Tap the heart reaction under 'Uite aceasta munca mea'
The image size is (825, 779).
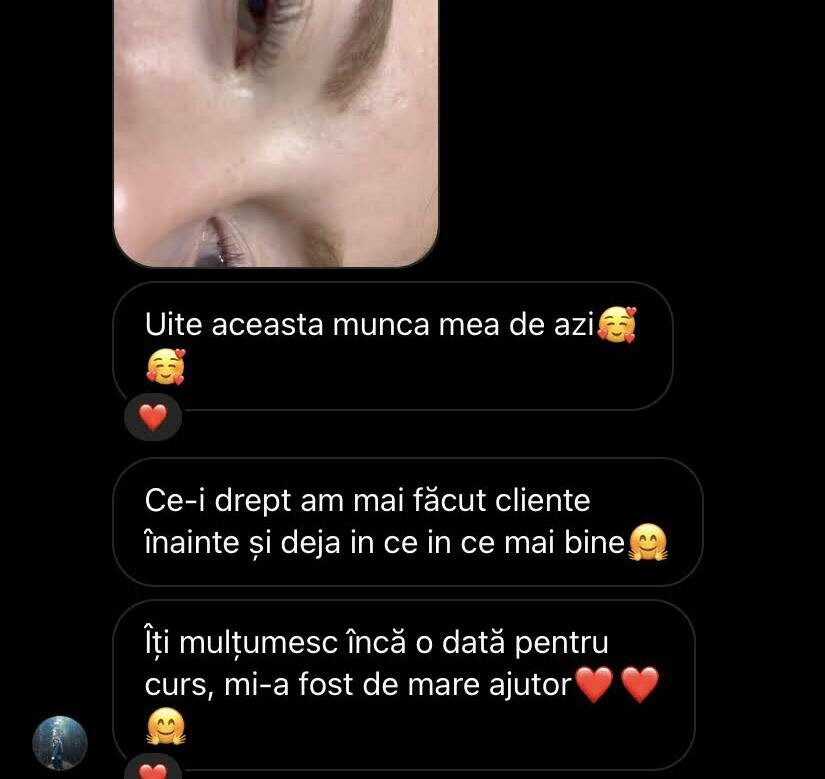(x=152, y=418)
